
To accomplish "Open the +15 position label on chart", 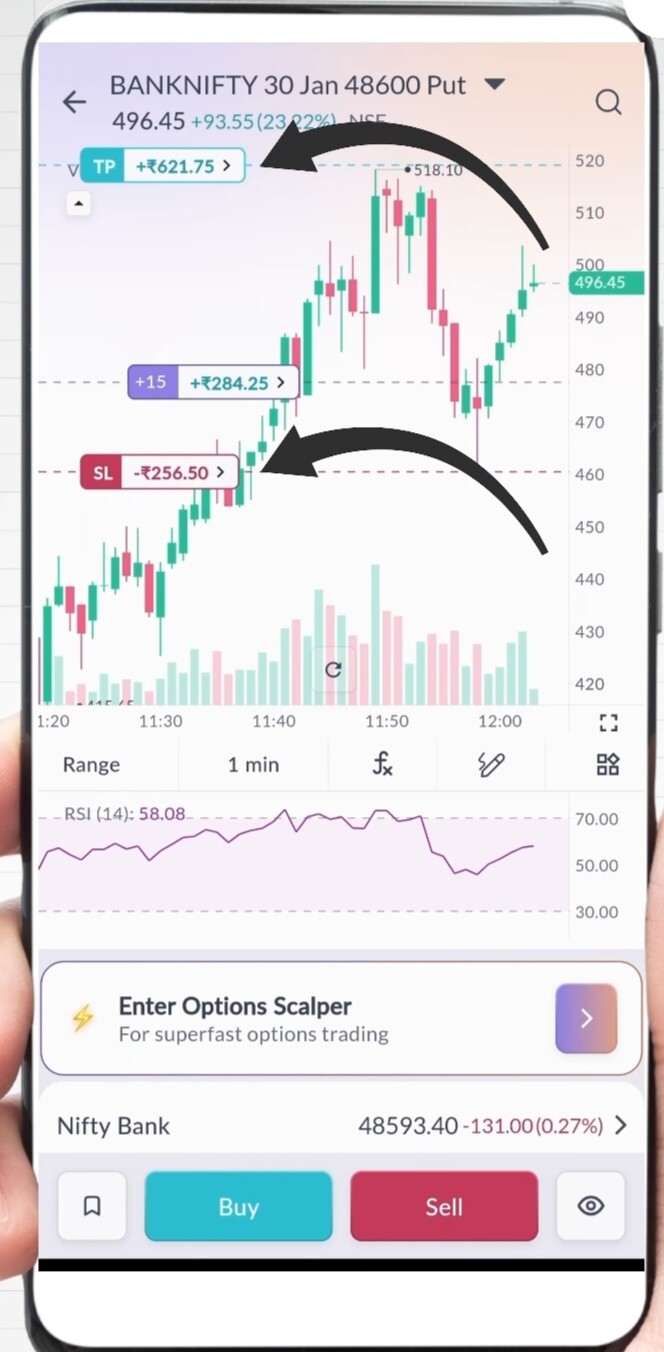I will point(213,382).
